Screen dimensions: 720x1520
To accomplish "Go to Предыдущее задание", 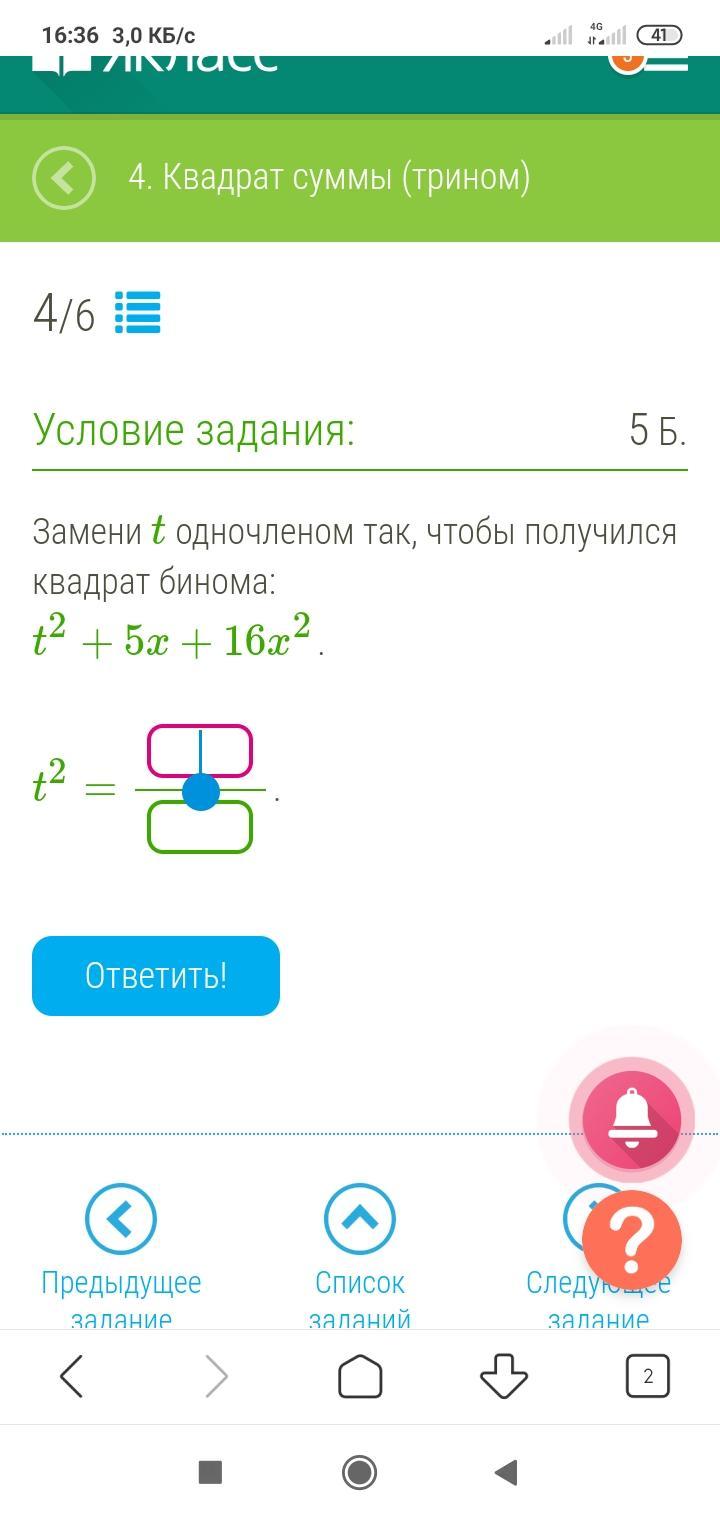I will (121, 1220).
